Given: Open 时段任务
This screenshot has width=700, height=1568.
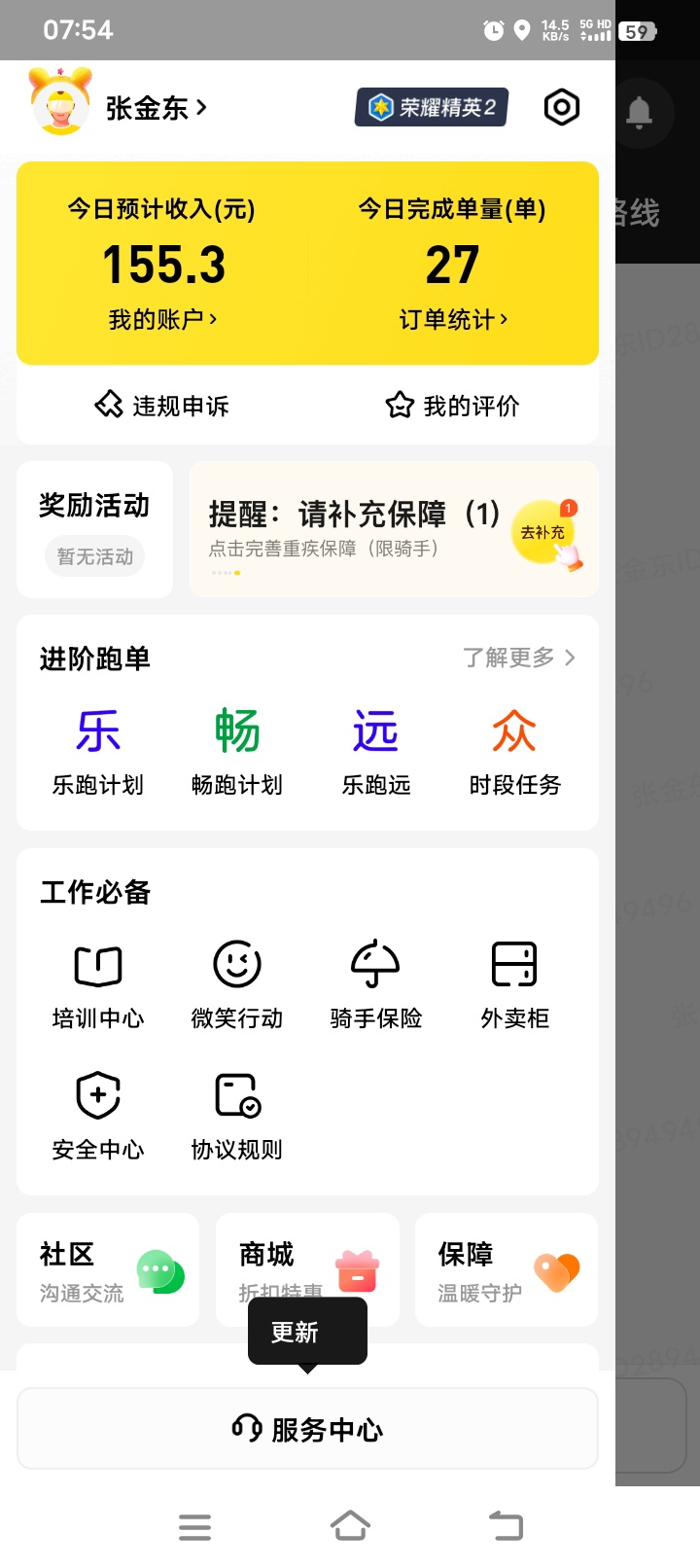Looking at the screenshot, I should [x=515, y=753].
